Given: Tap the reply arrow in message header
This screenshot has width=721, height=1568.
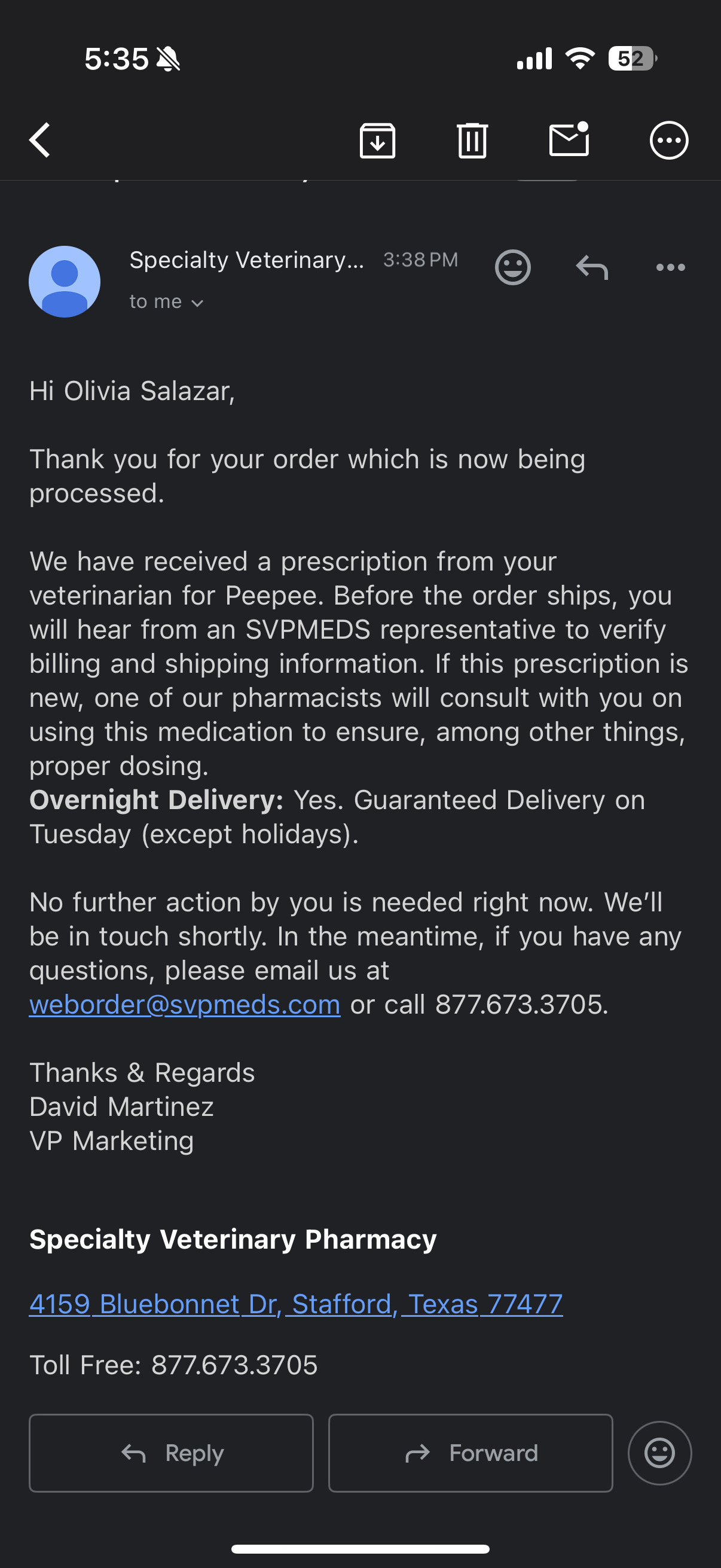Looking at the screenshot, I should point(592,267).
